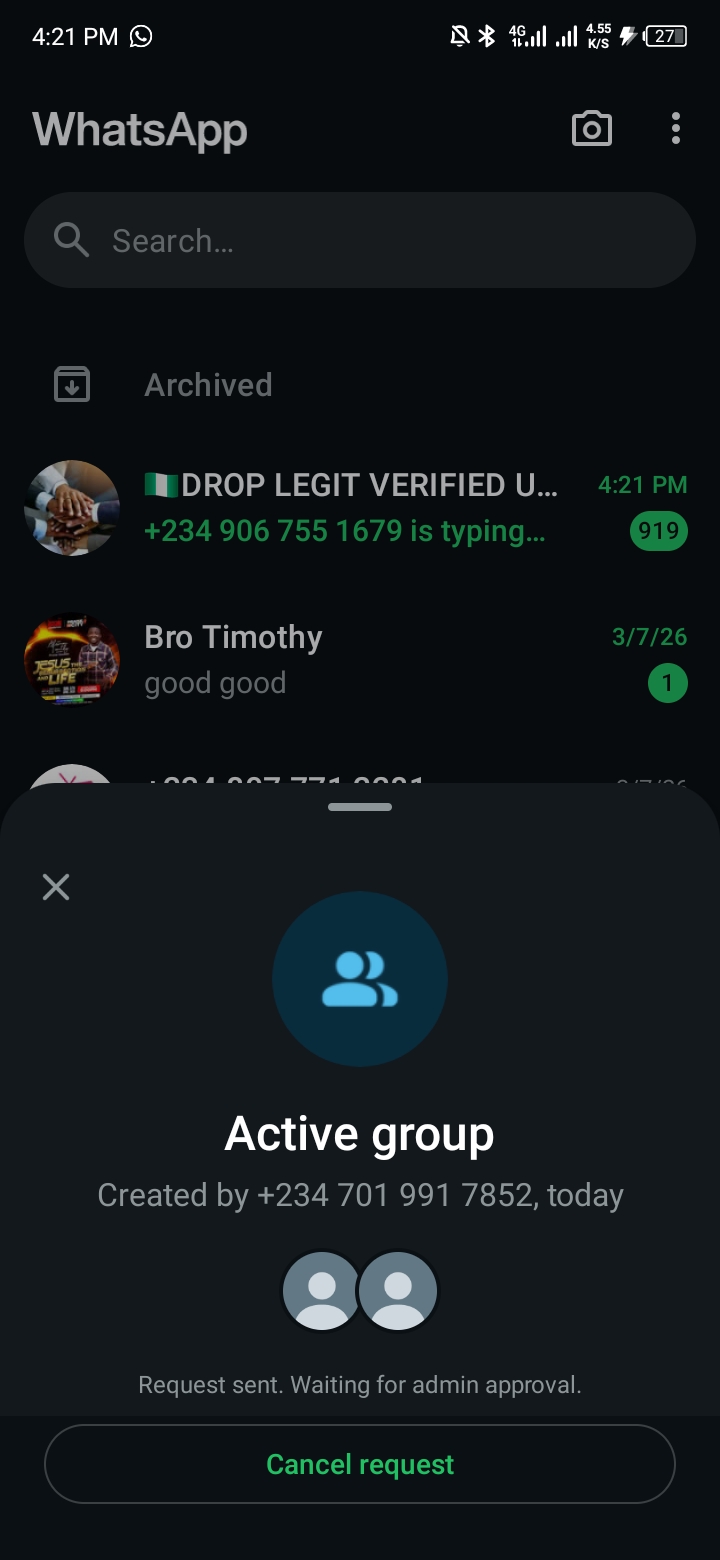Open the three-dot overflow menu

pyautogui.click(x=676, y=129)
